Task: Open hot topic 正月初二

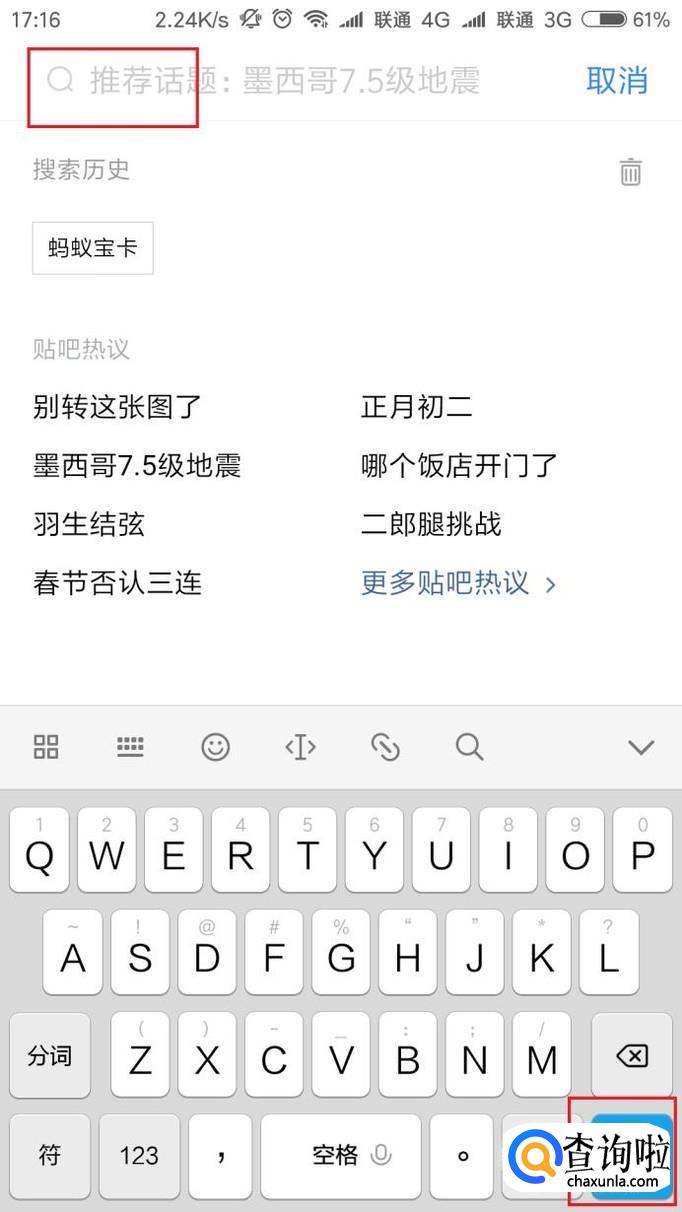Action: (417, 407)
